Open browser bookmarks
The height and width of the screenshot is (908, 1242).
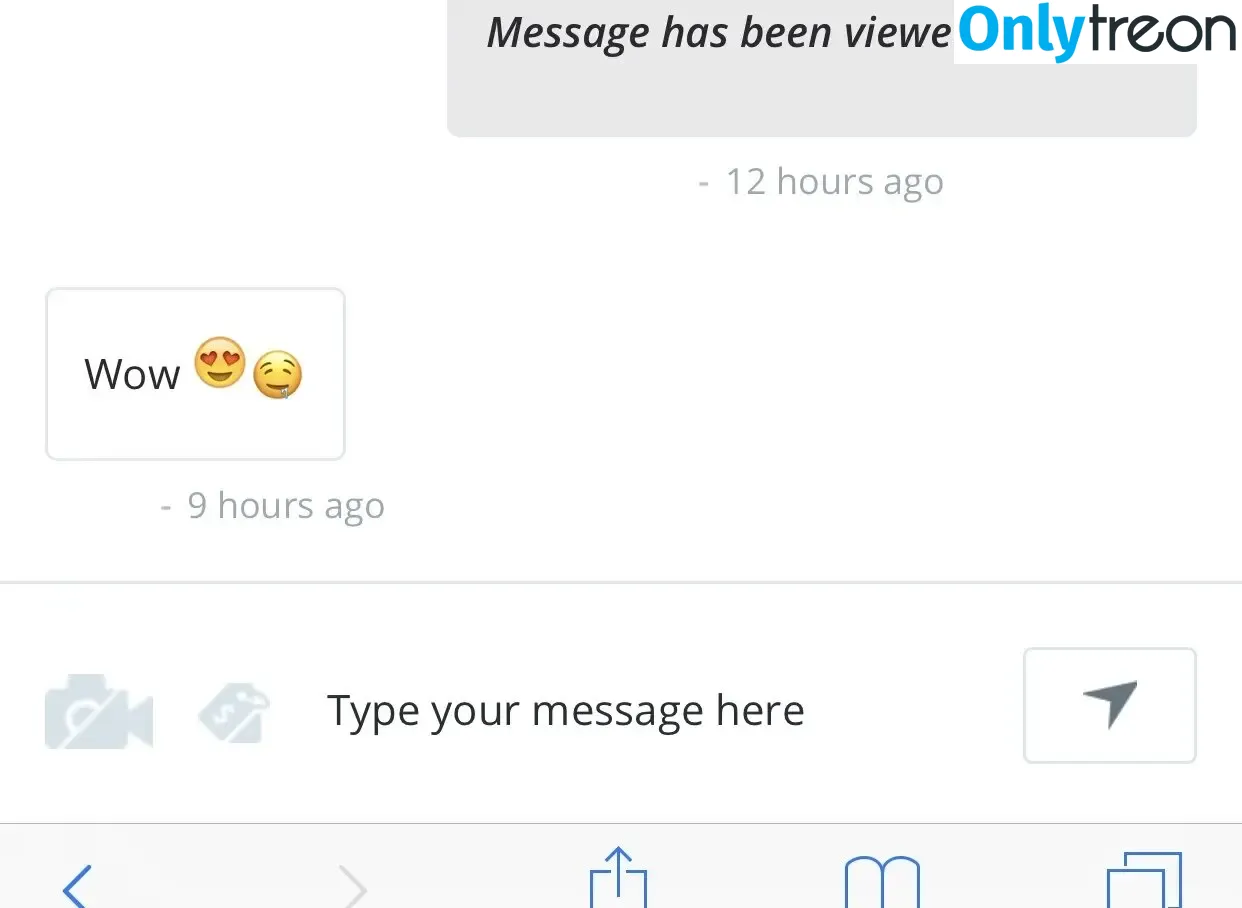pos(881,882)
